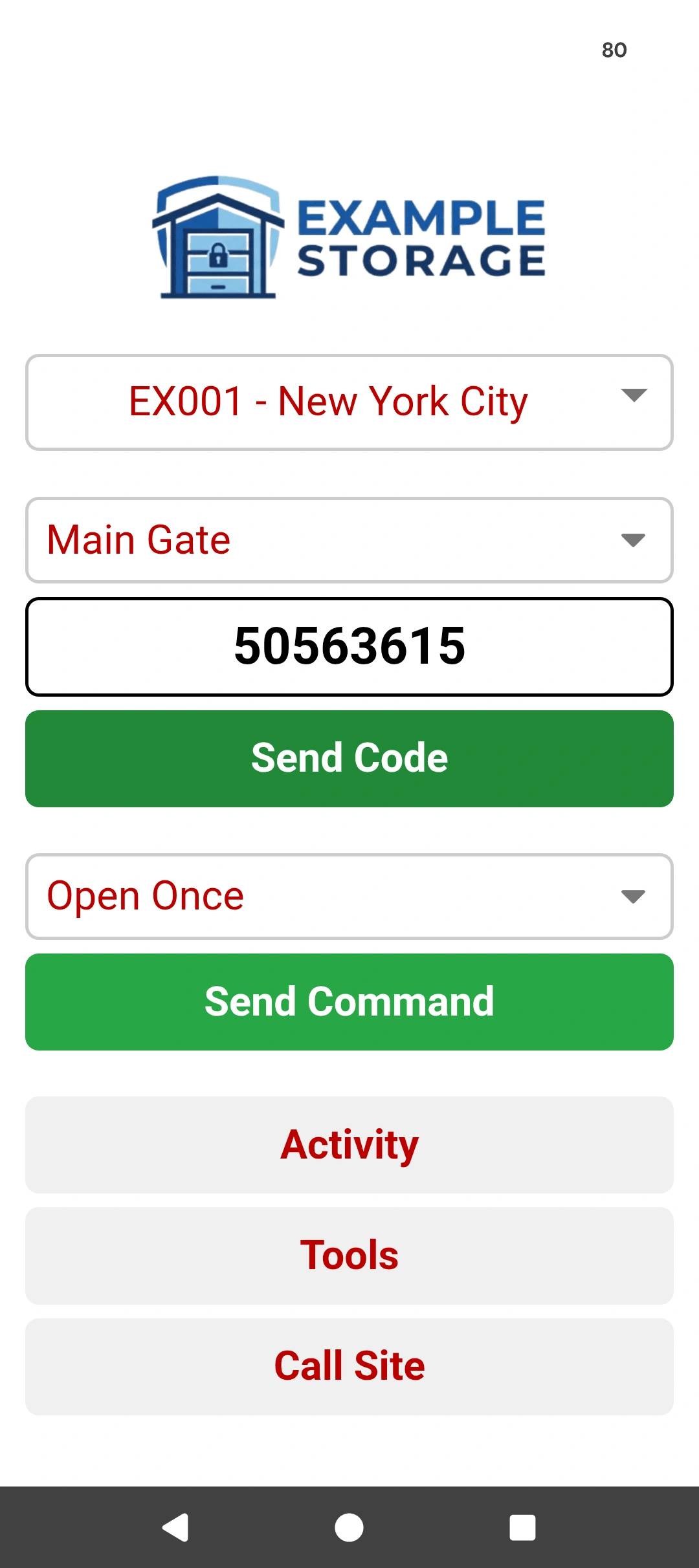Open the Open Once command dropdown
Screen dimensions: 699x1568
(349, 897)
